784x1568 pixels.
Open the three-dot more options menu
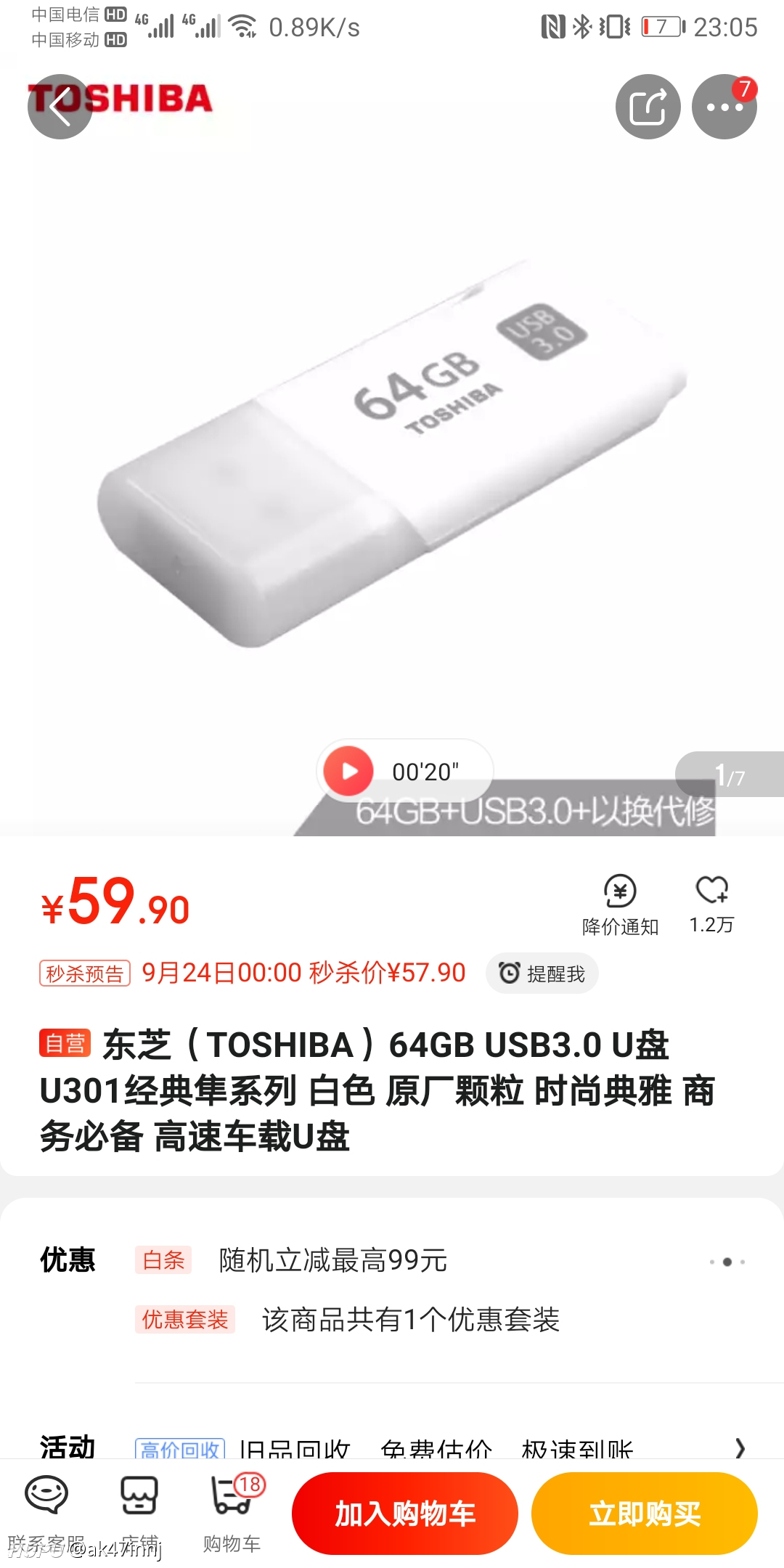click(x=724, y=107)
